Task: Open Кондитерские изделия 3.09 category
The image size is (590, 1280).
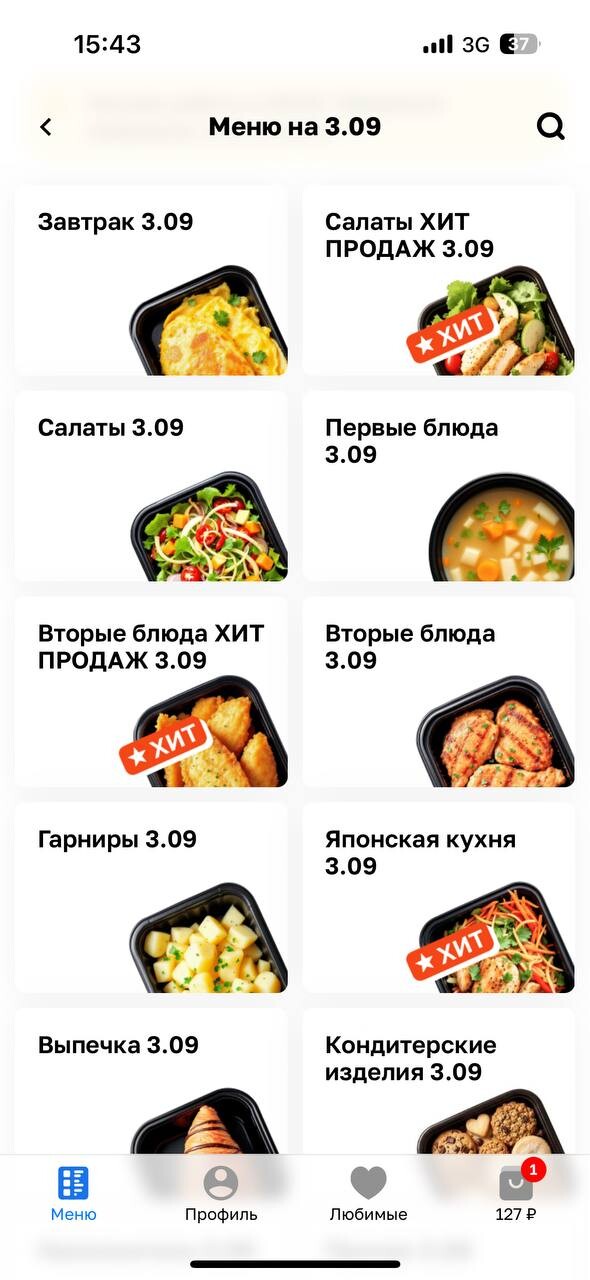Action: [x=439, y=1082]
